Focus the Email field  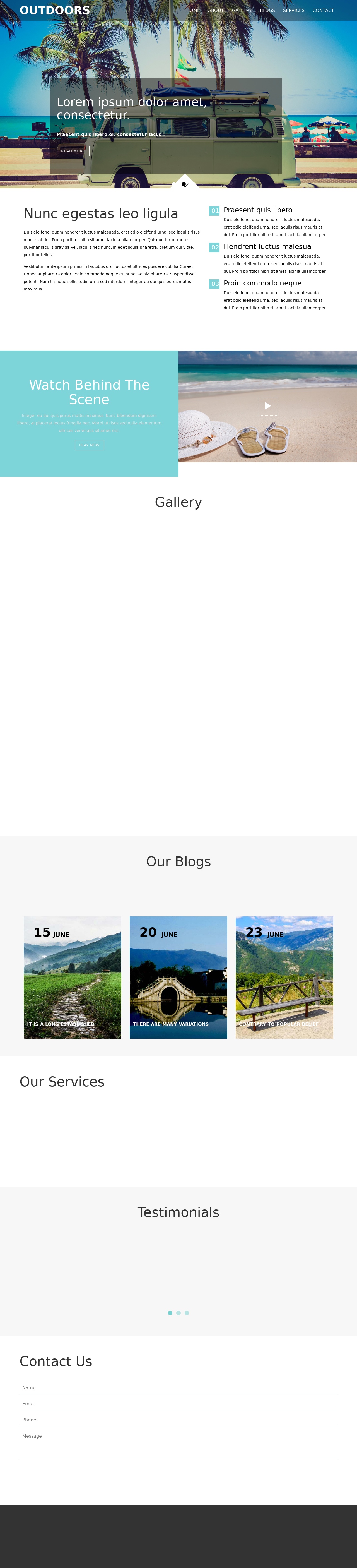click(178, 1404)
